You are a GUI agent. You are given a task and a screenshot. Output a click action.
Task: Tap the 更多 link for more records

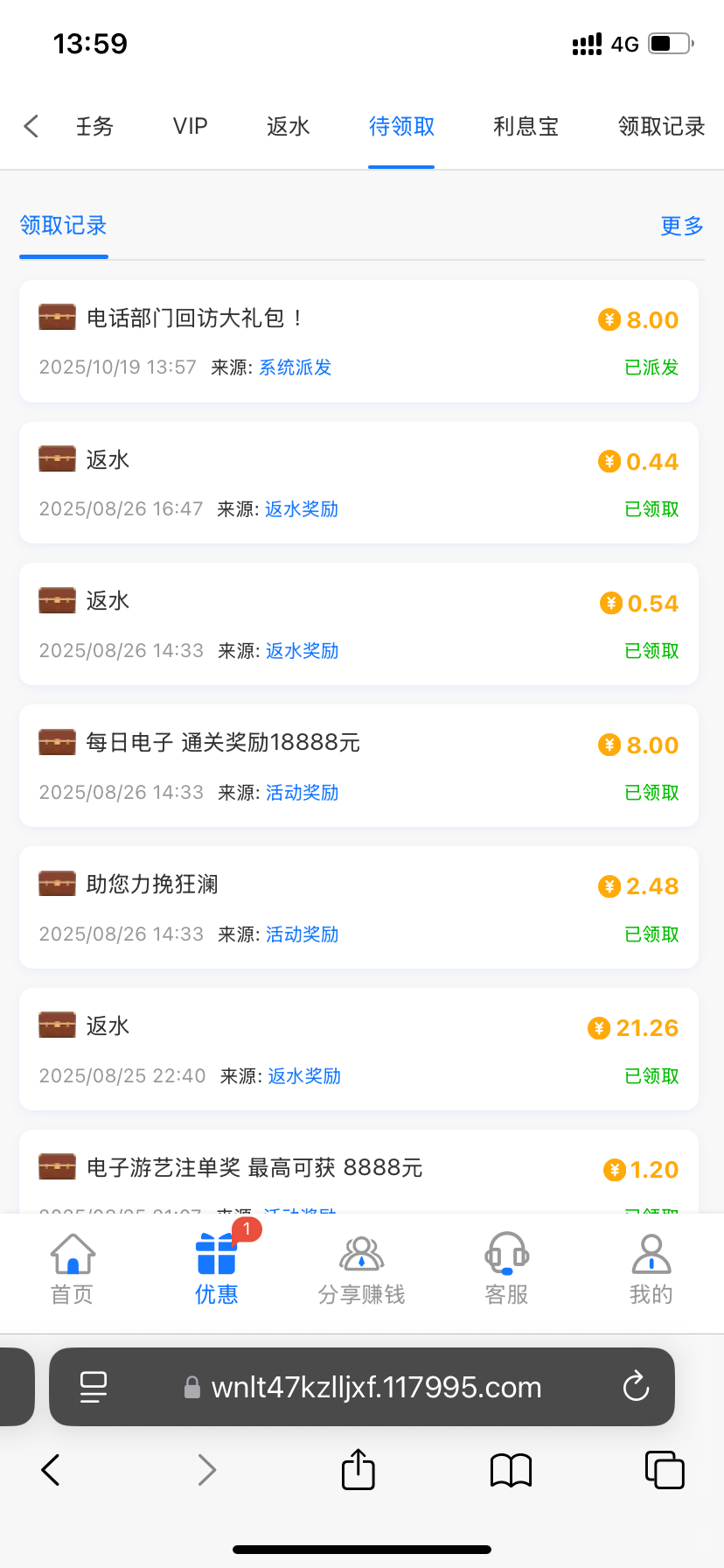pyautogui.click(x=682, y=226)
